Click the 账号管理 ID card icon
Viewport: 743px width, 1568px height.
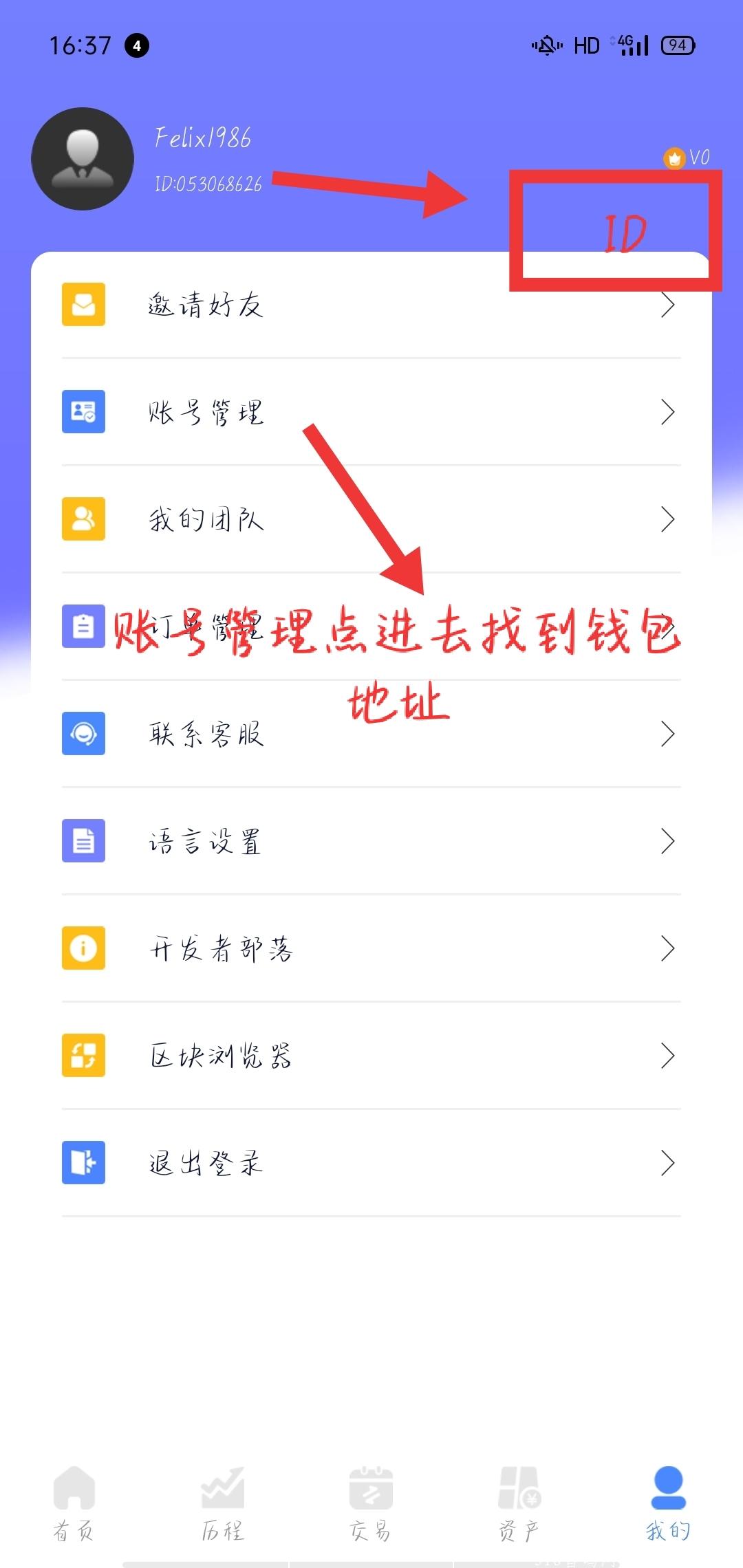coord(83,411)
